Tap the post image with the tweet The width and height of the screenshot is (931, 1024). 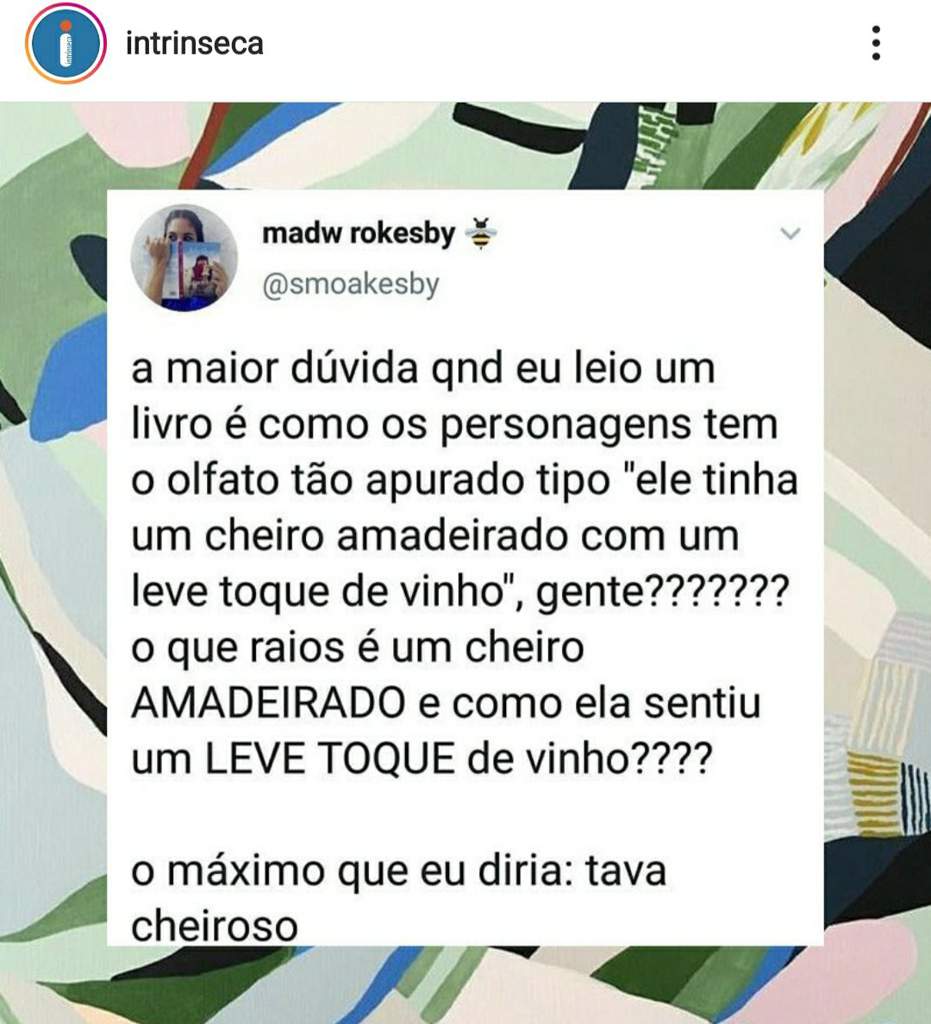click(x=465, y=565)
